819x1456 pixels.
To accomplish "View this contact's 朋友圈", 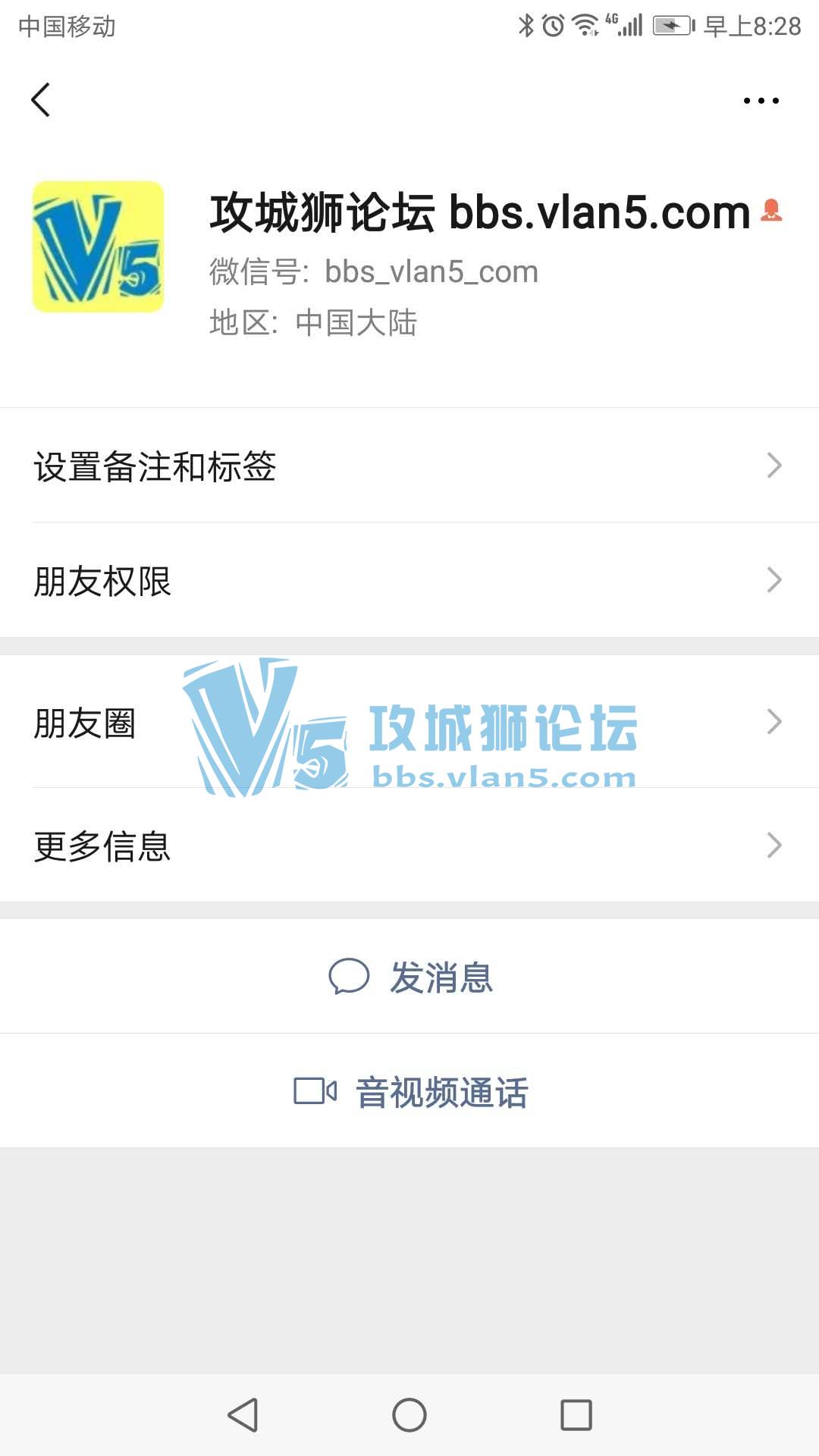I will [409, 722].
